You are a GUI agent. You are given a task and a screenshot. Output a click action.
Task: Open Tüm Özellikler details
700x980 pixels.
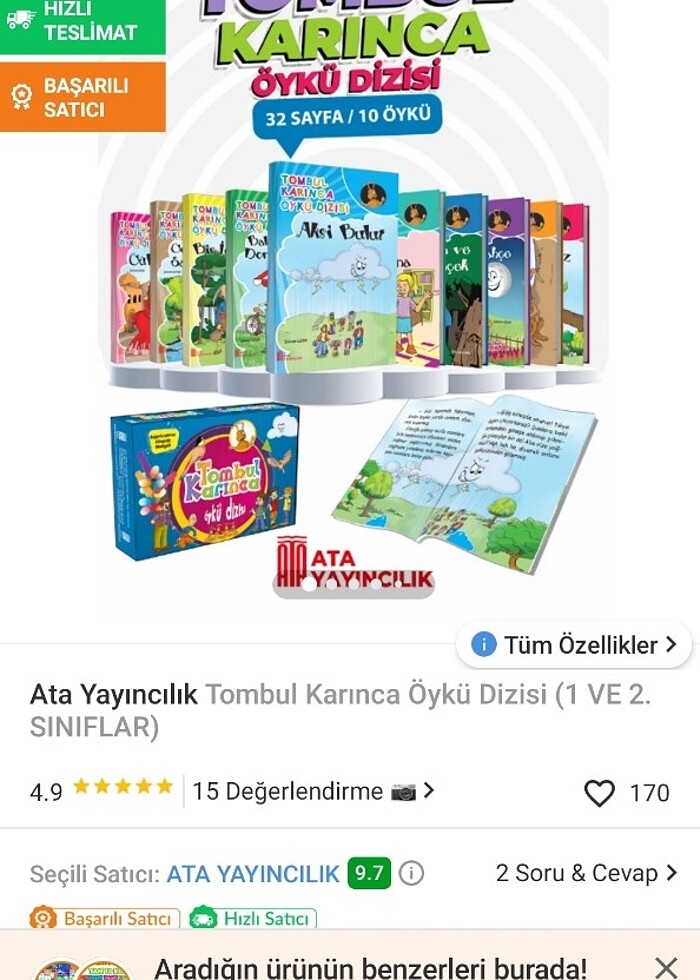(x=574, y=645)
